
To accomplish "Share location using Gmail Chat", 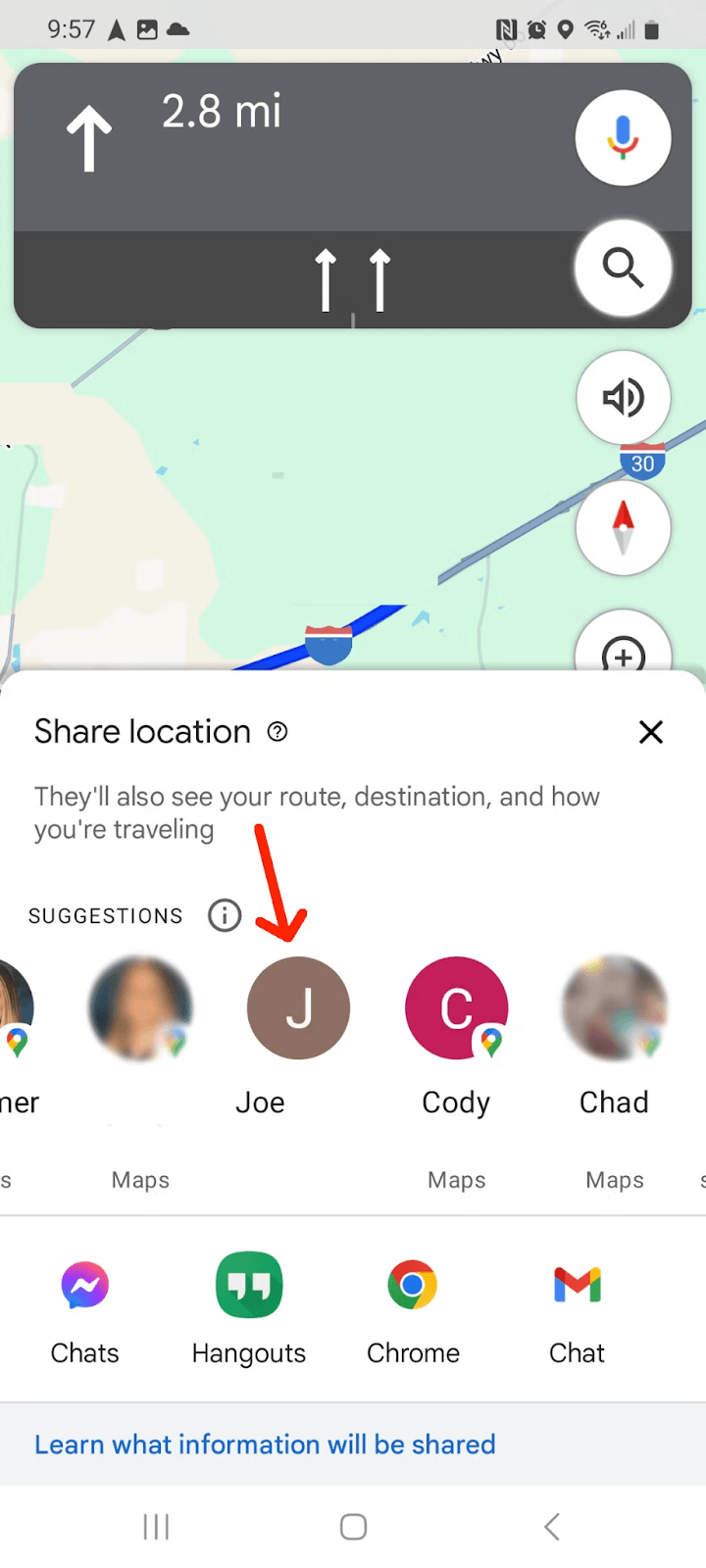I will pyautogui.click(x=577, y=1285).
